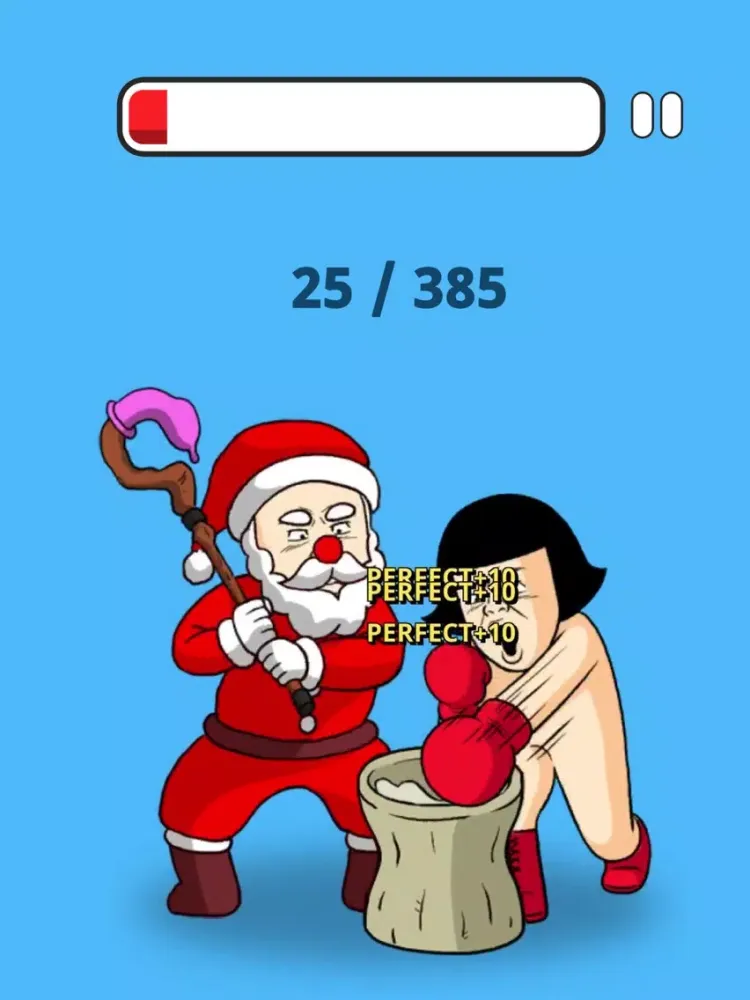Pause the game

tap(657, 116)
